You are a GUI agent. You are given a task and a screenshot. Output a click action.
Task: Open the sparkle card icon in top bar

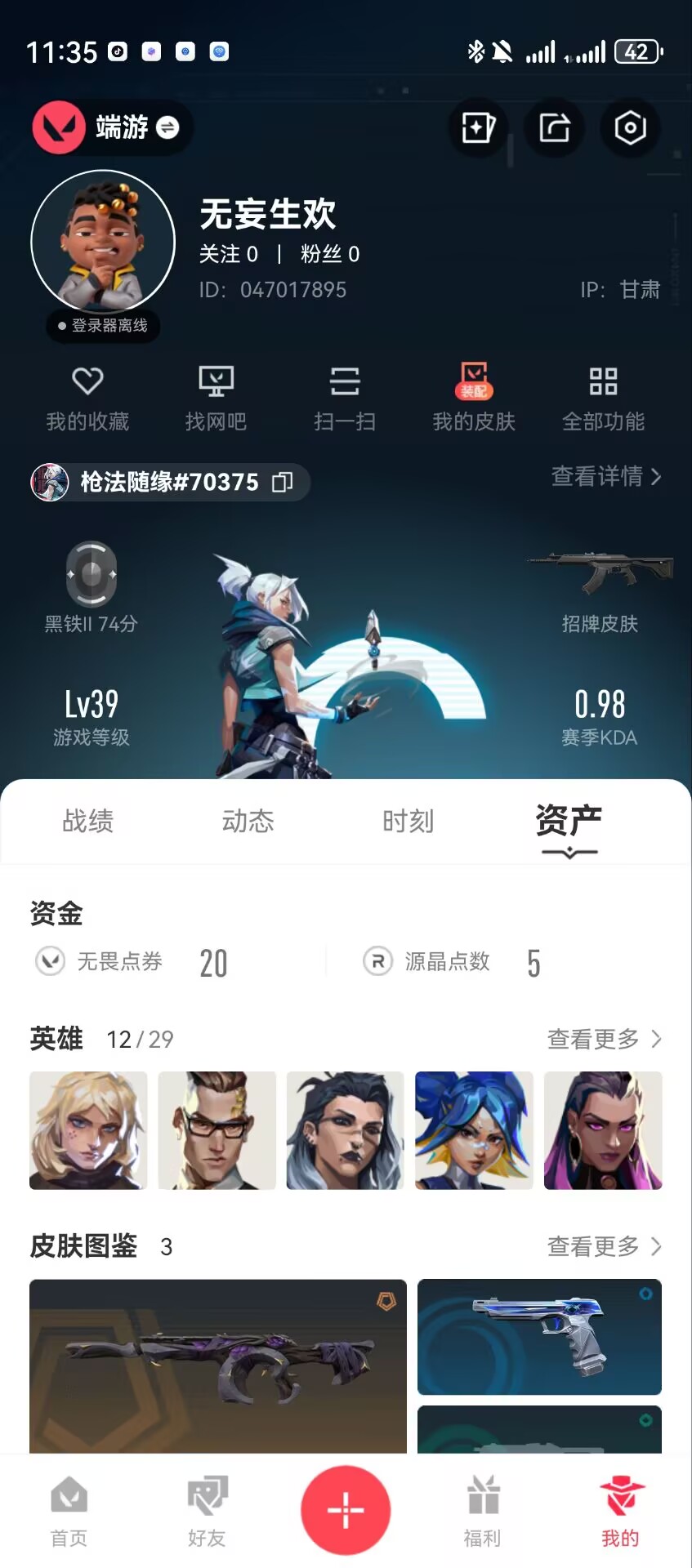[478, 127]
